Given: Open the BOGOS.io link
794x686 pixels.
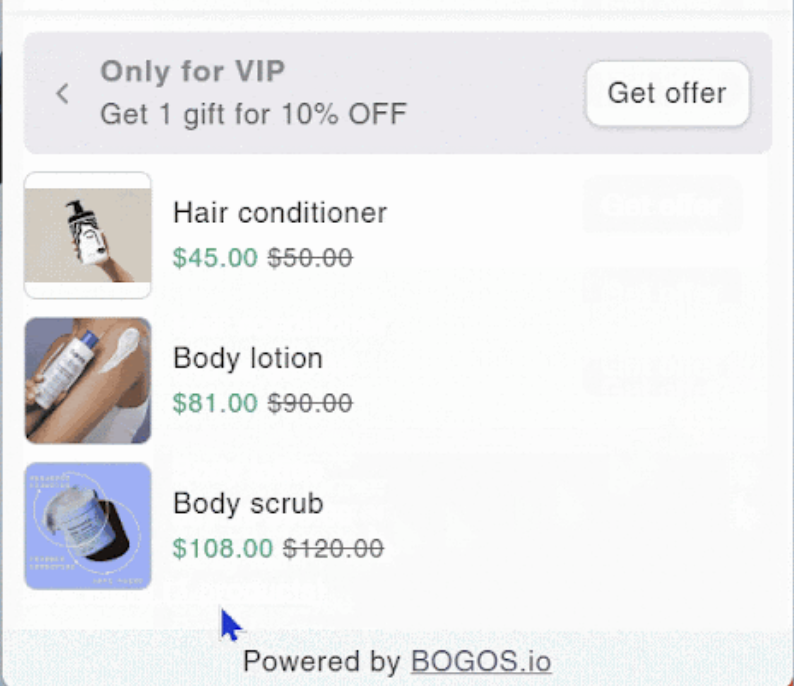Looking at the screenshot, I should 481,662.
